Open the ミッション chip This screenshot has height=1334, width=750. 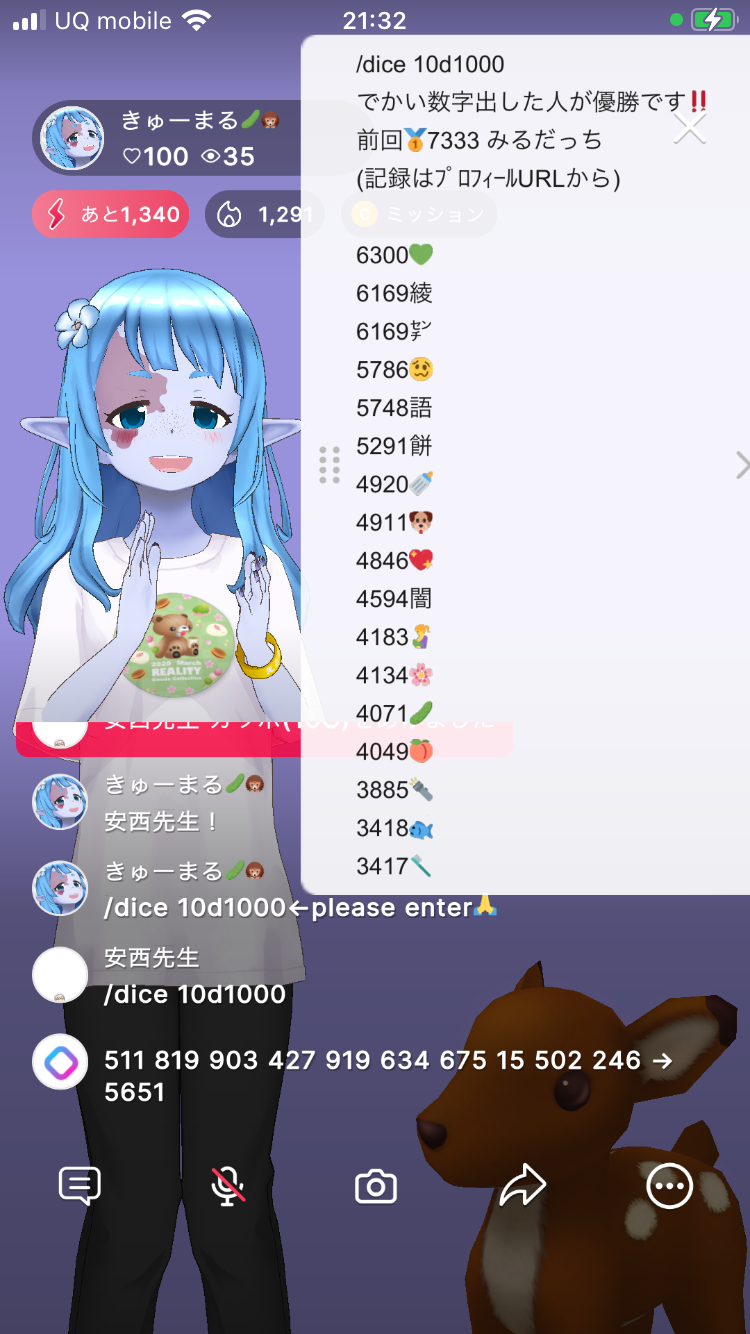[x=420, y=214]
